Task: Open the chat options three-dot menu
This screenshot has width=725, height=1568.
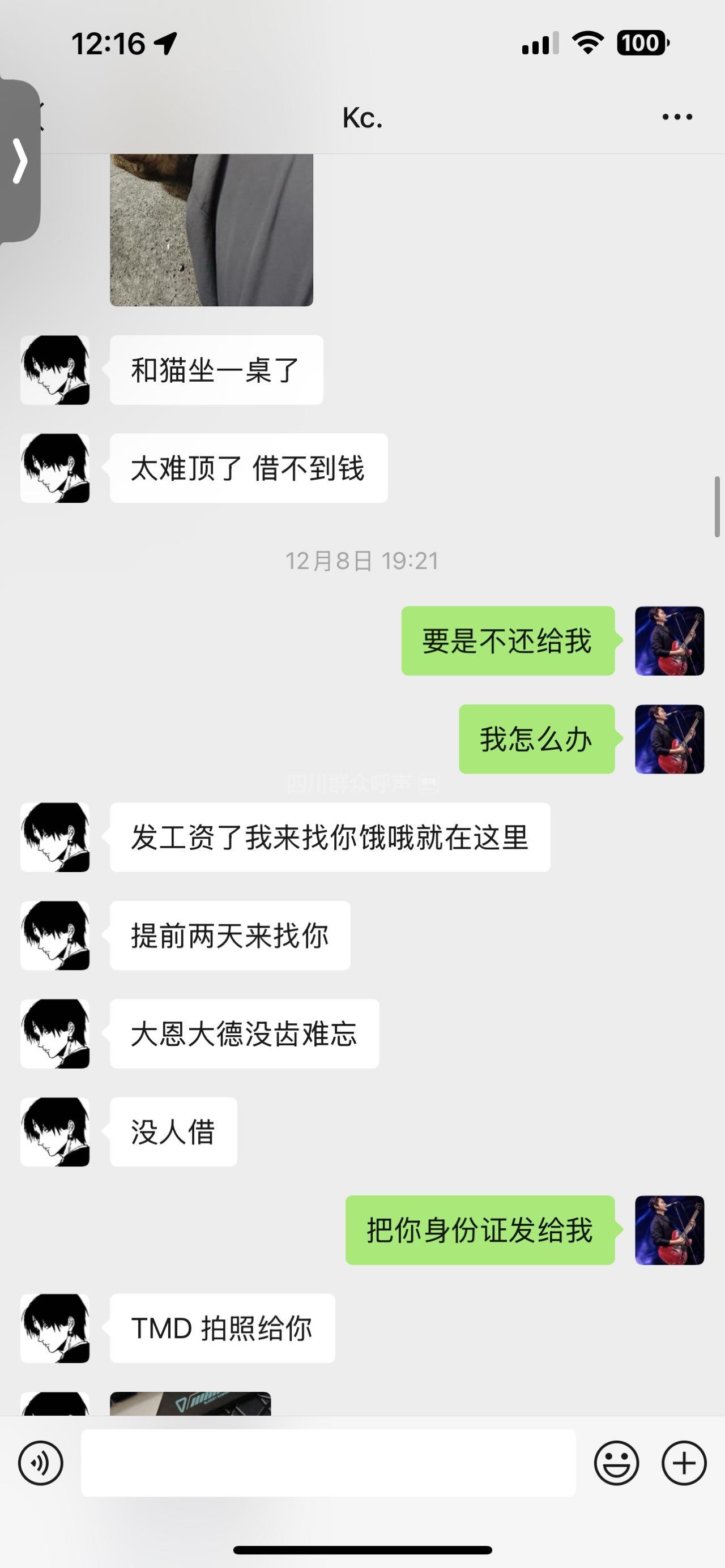Action: pyautogui.click(x=677, y=117)
